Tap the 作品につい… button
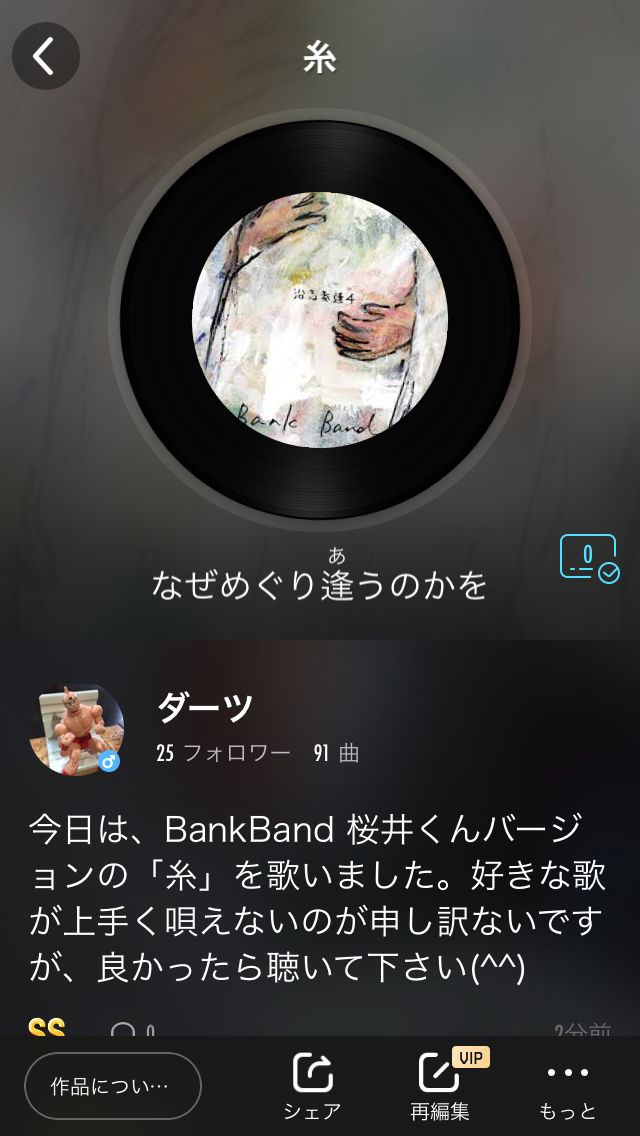 (x=113, y=1085)
